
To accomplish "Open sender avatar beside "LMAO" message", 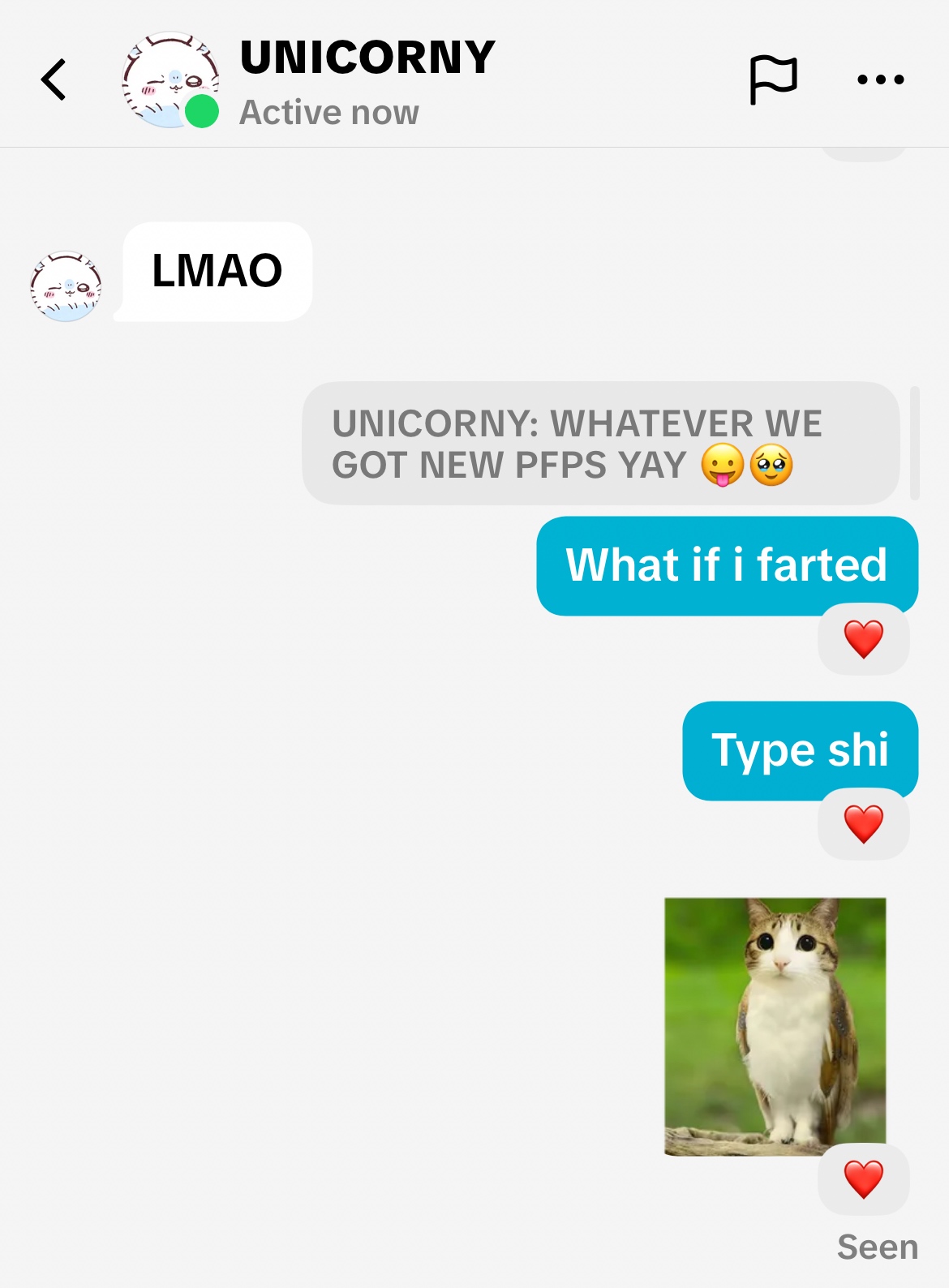I will [x=66, y=286].
